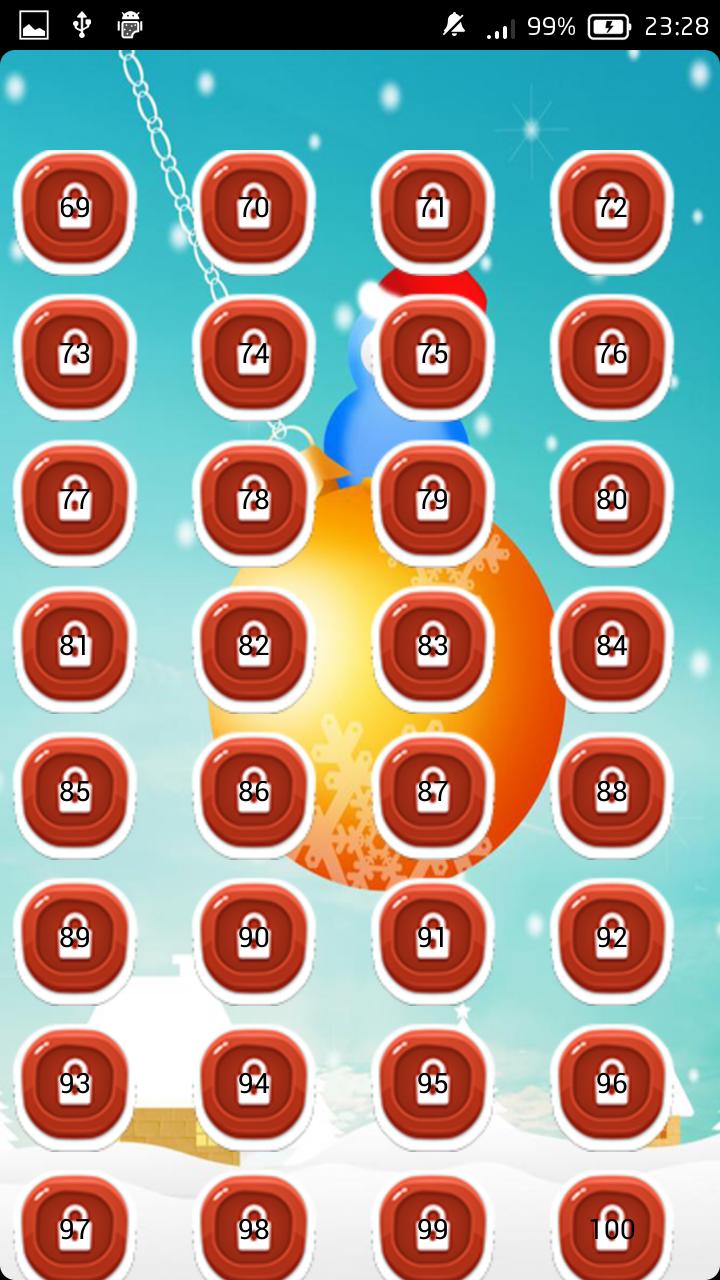Select level 82
Viewport: 720px width, 1280px height.
(254, 648)
